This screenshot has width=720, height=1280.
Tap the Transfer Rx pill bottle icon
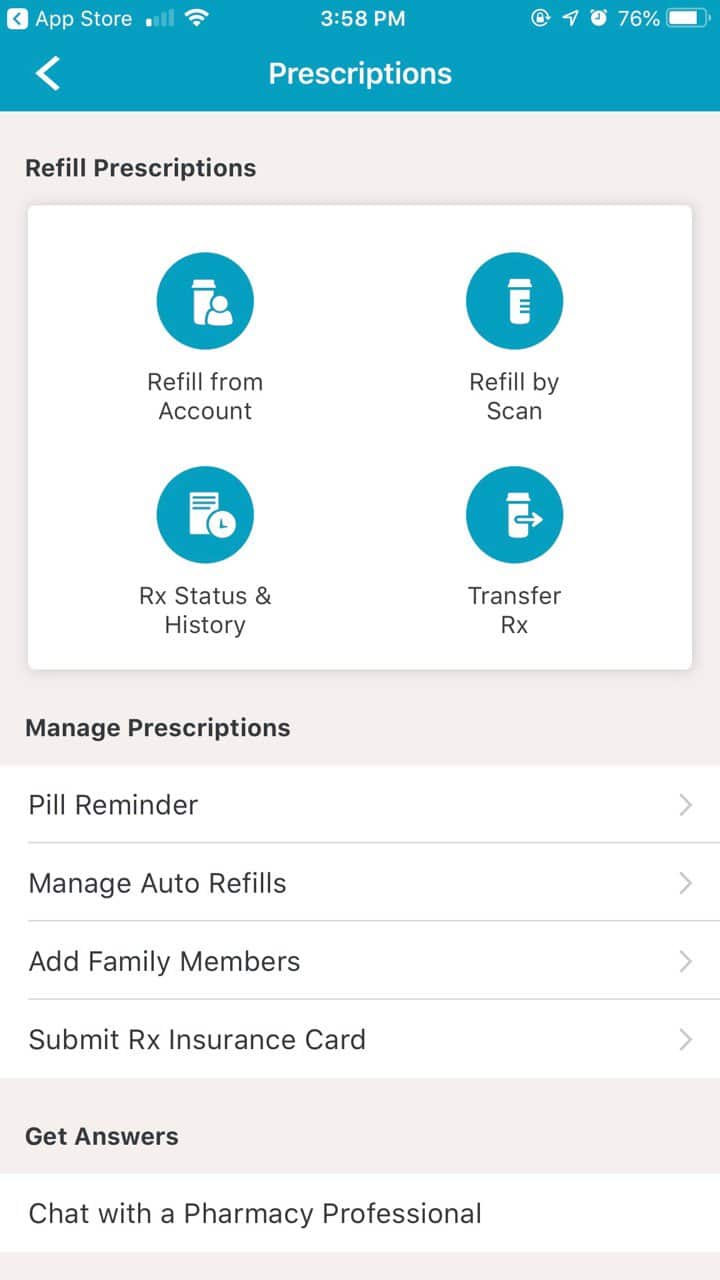coord(514,514)
